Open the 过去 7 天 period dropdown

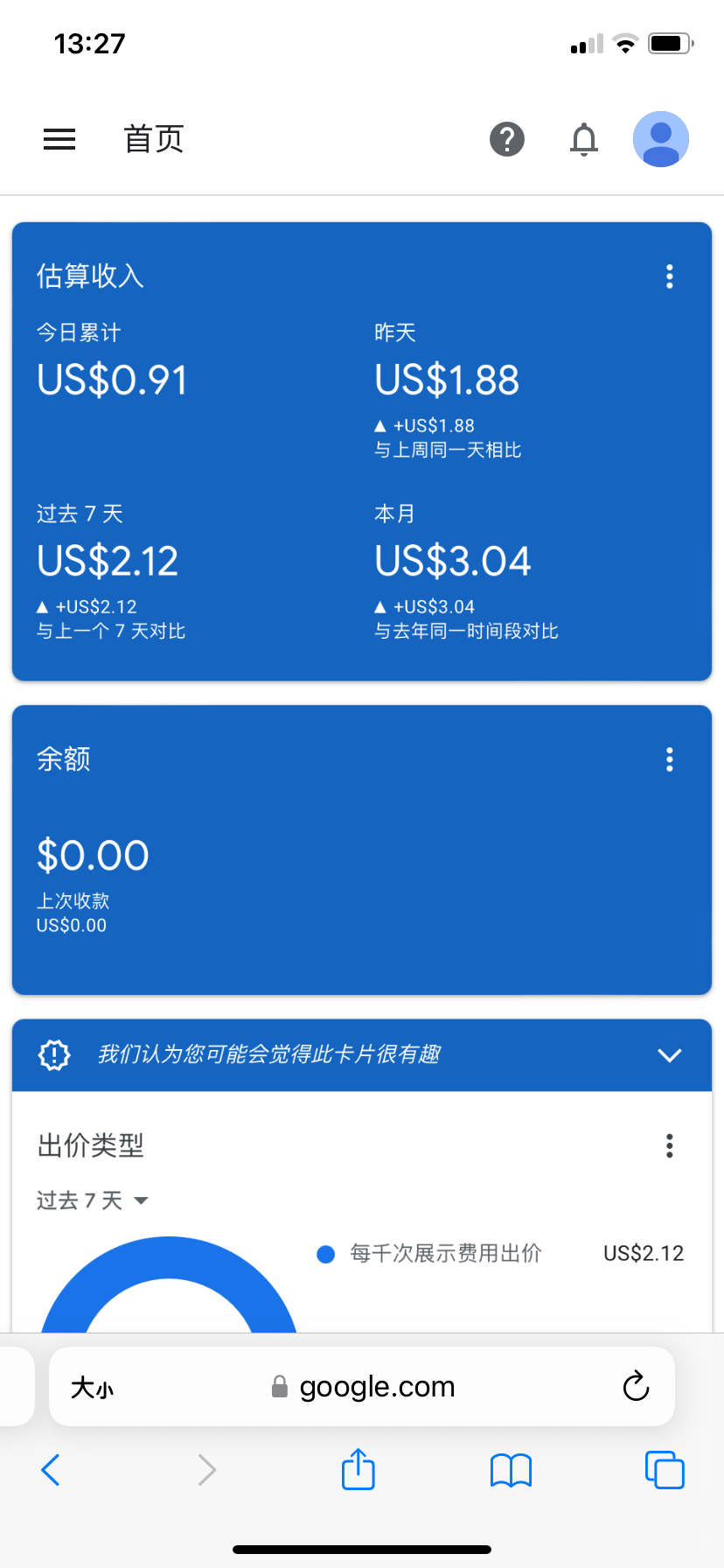pos(93,1200)
